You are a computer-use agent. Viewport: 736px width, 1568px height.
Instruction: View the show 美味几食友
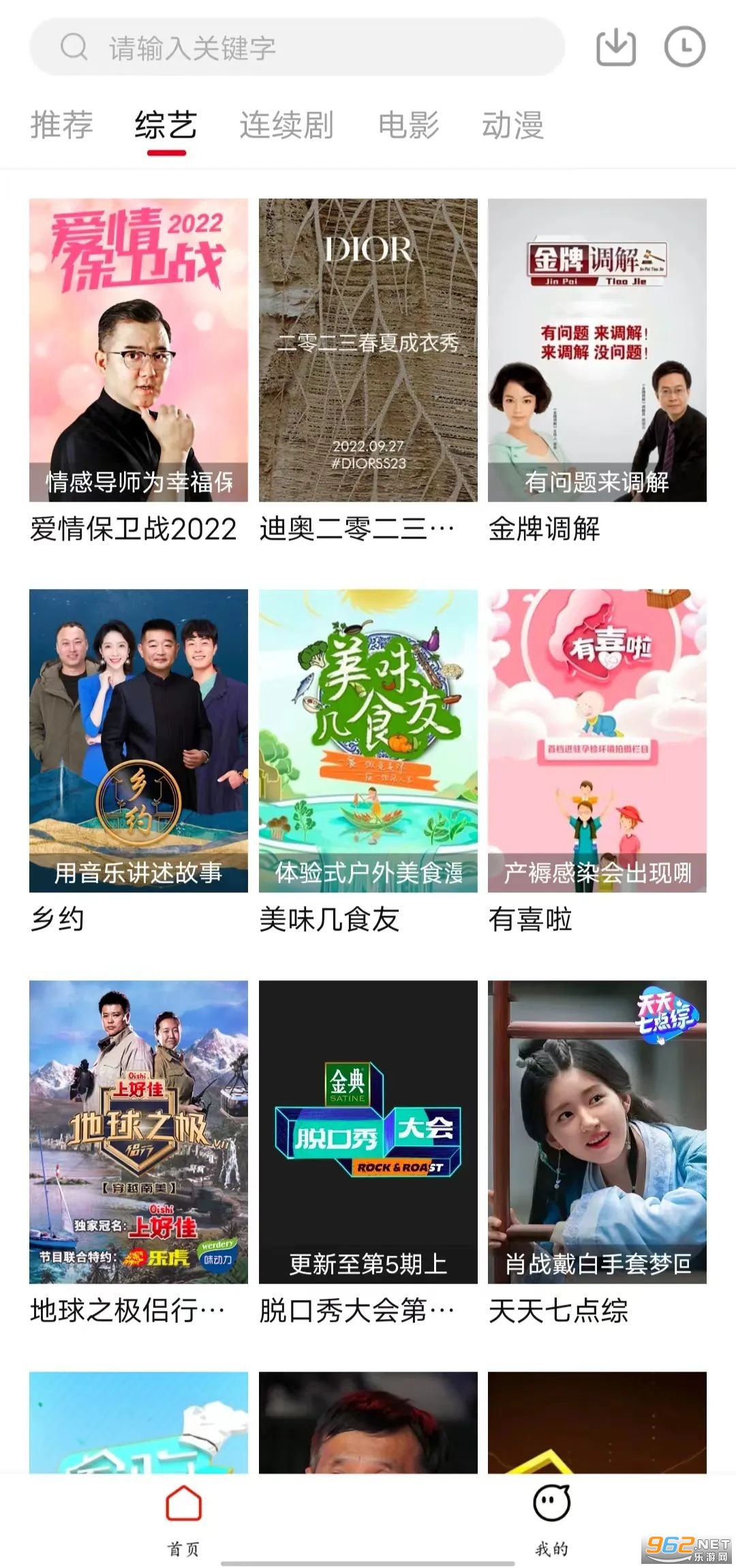coord(368,741)
